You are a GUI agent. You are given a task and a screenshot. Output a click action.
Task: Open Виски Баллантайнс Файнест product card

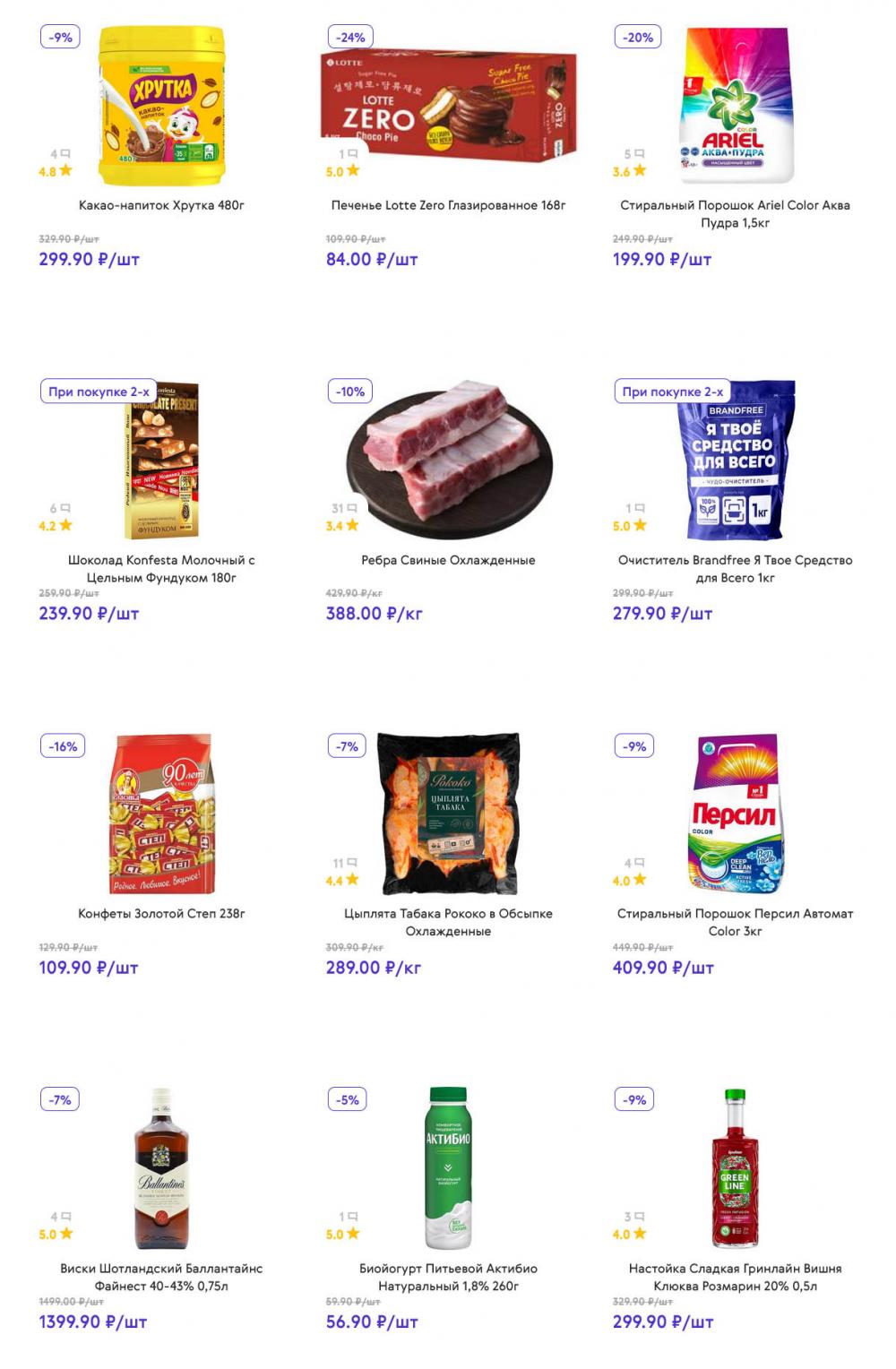pyautogui.click(x=161, y=1277)
